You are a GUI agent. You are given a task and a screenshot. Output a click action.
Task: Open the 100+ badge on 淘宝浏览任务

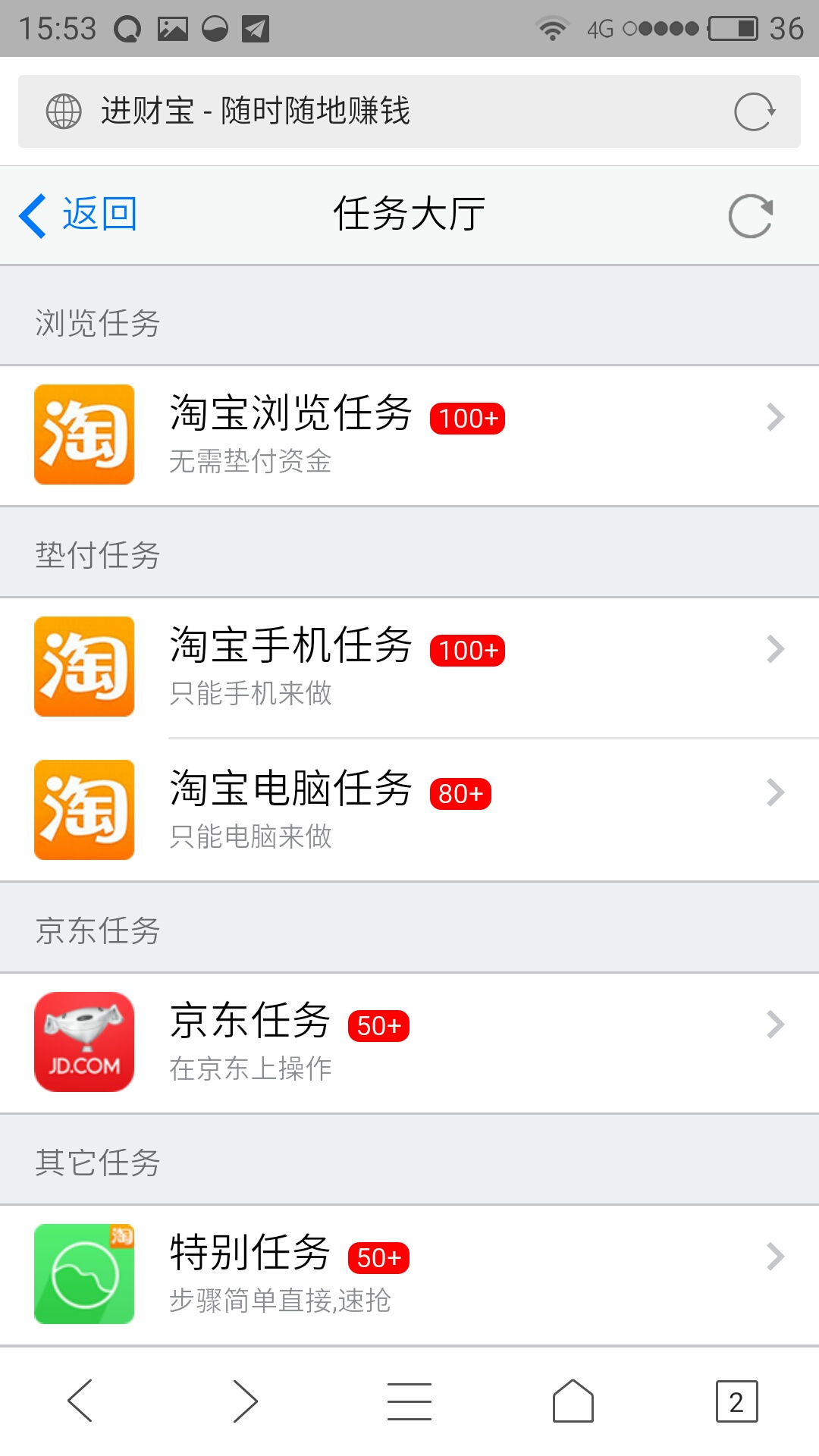pyautogui.click(x=467, y=418)
